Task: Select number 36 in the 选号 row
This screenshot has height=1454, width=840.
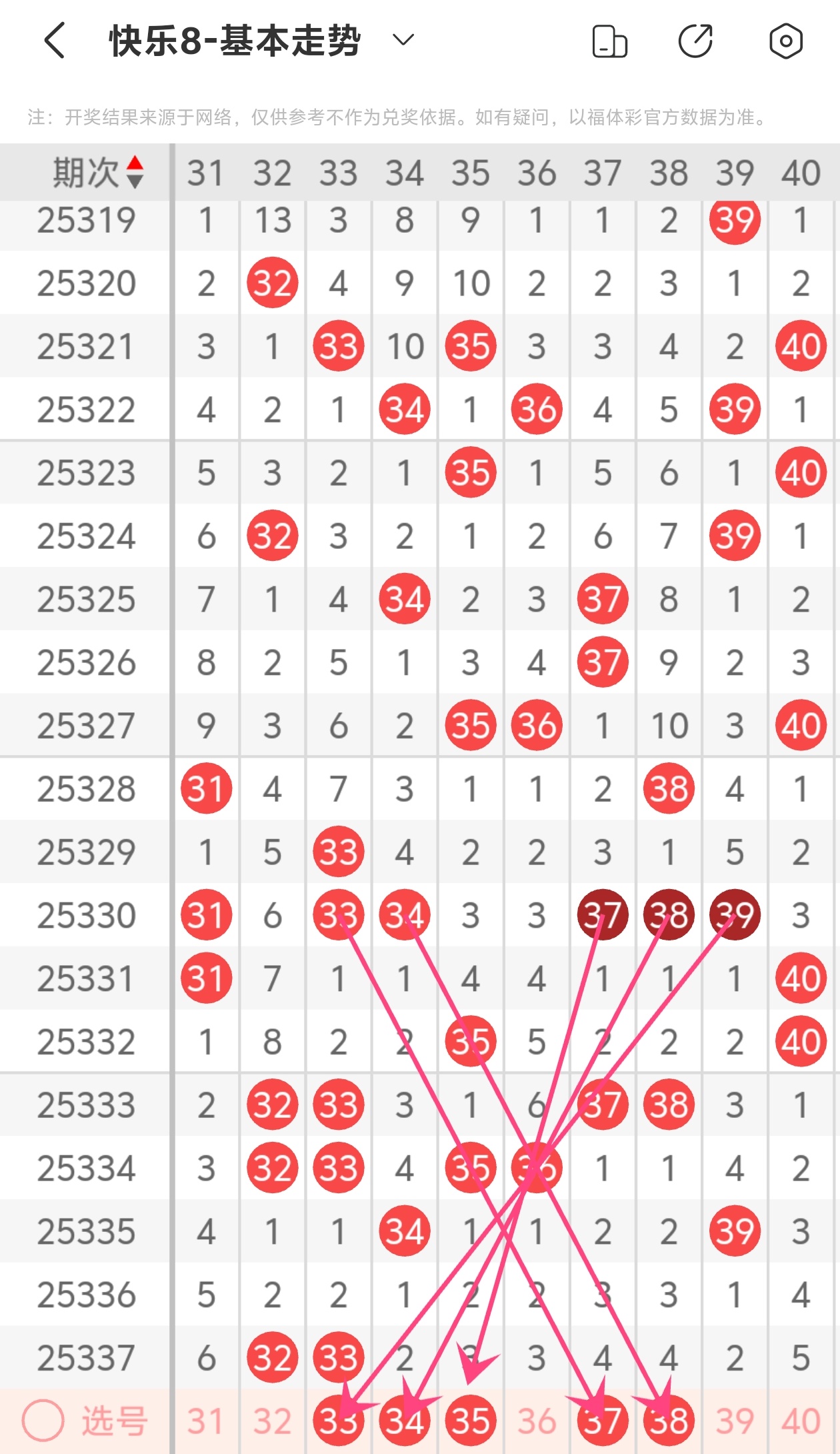Action: (x=537, y=1421)
